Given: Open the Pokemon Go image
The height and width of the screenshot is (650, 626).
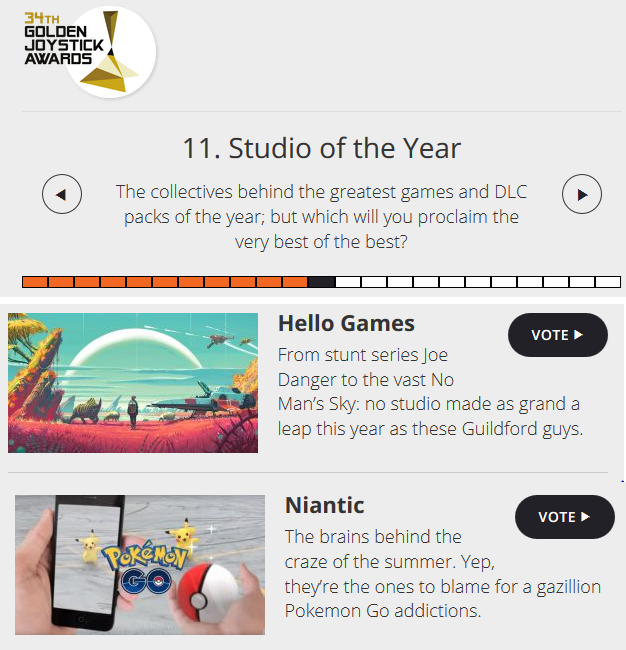Looking at the screenshot, I should tap(140, 564).
